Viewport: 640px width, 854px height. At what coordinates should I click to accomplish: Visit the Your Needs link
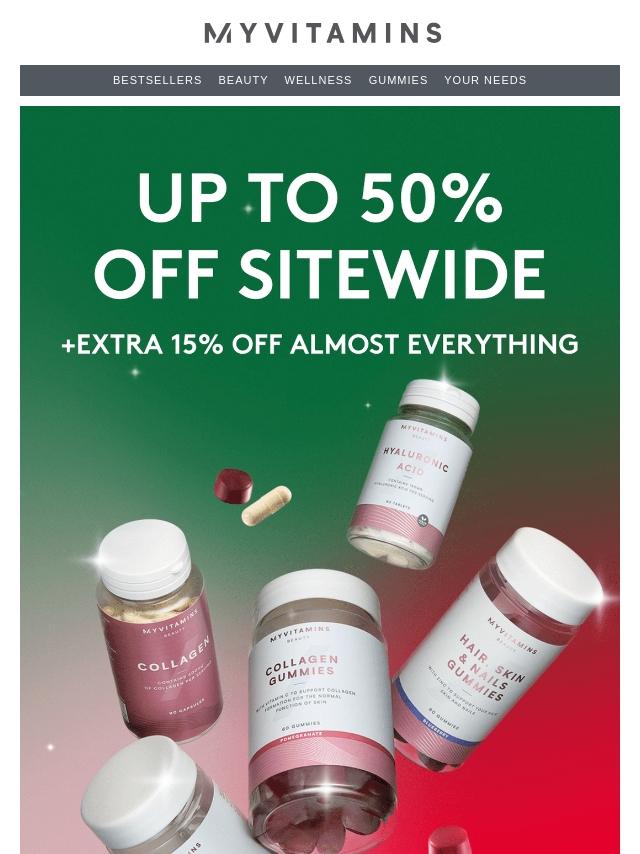click(x=485, y=80)
